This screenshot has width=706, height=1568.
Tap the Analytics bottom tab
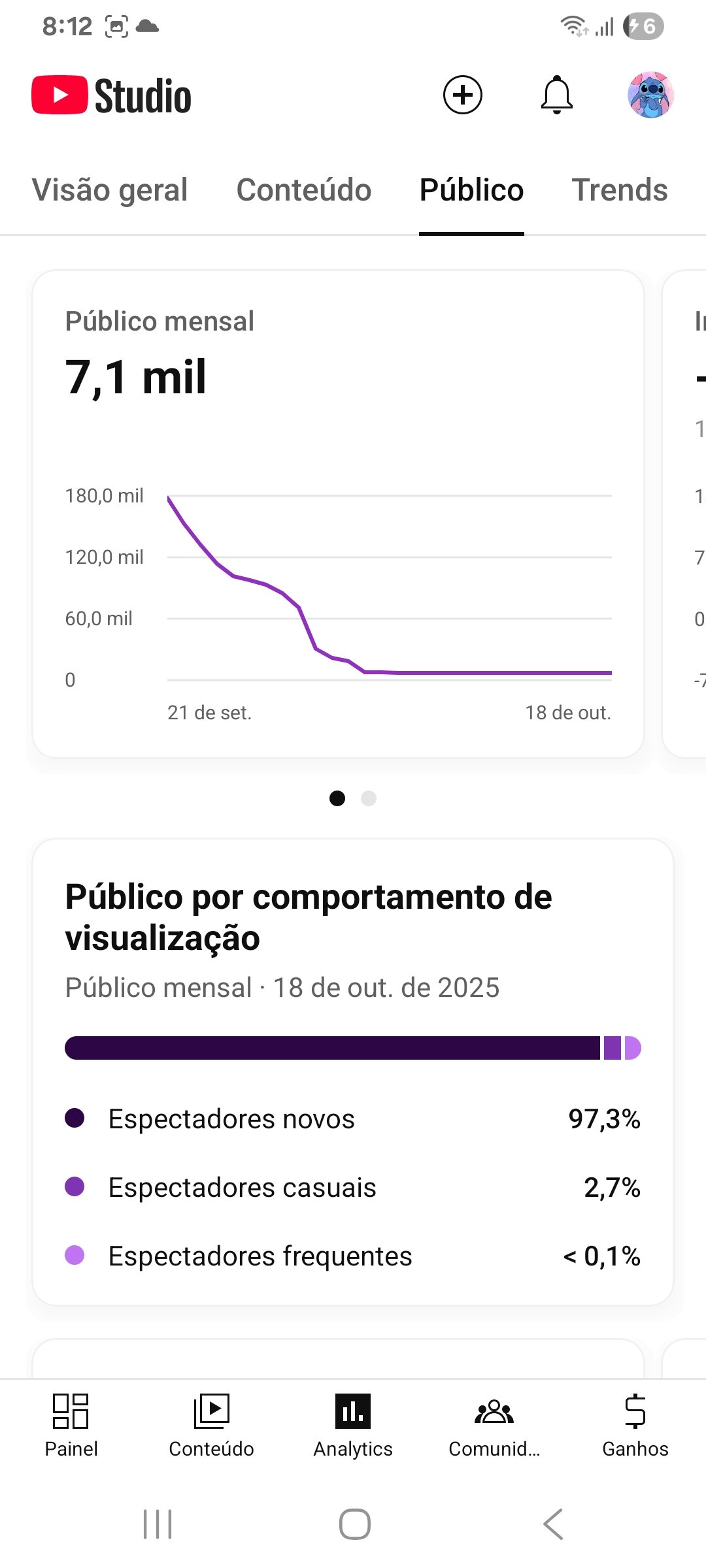point(353,1424)
